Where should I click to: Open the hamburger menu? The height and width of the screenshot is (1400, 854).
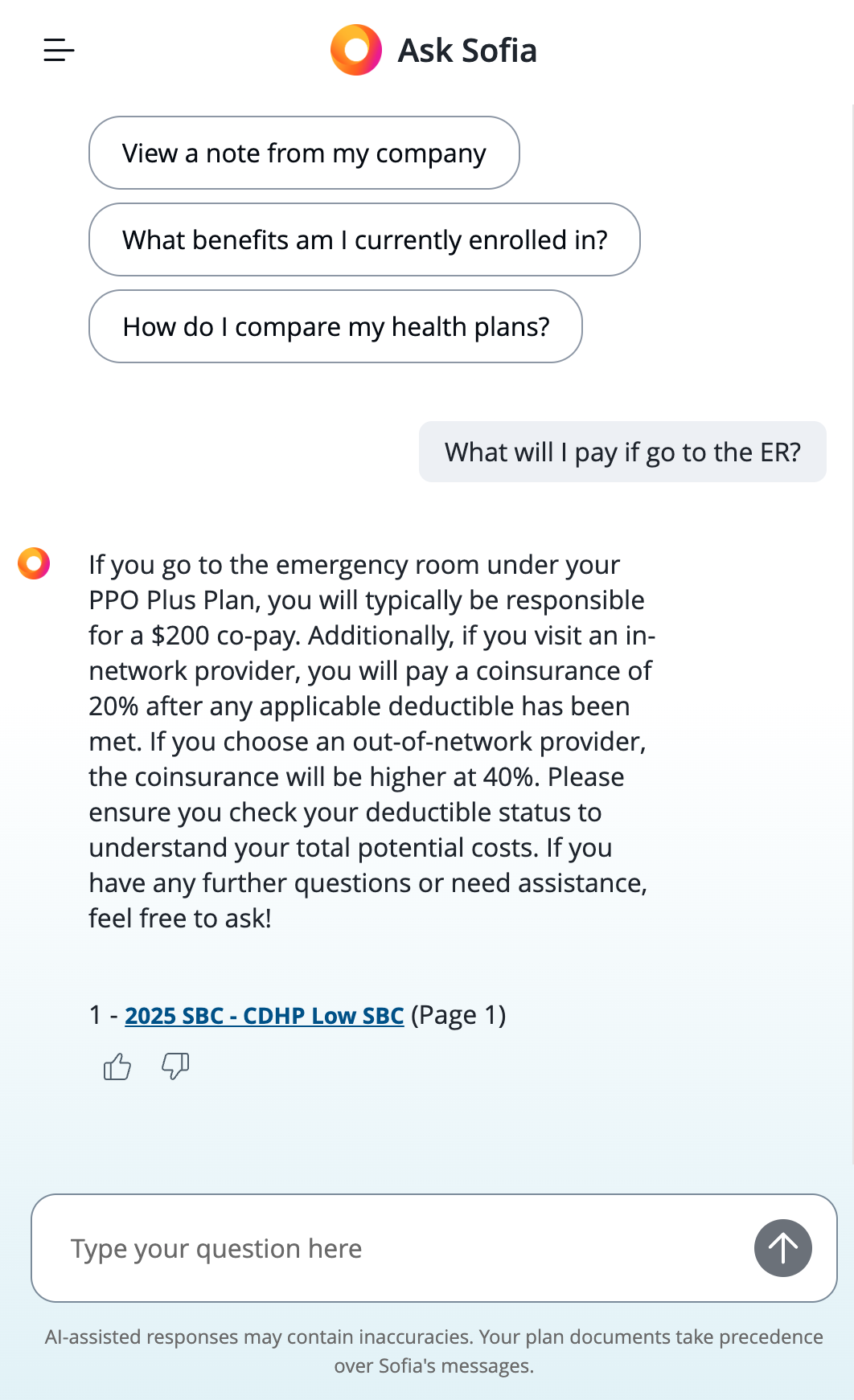coord(59,50)
